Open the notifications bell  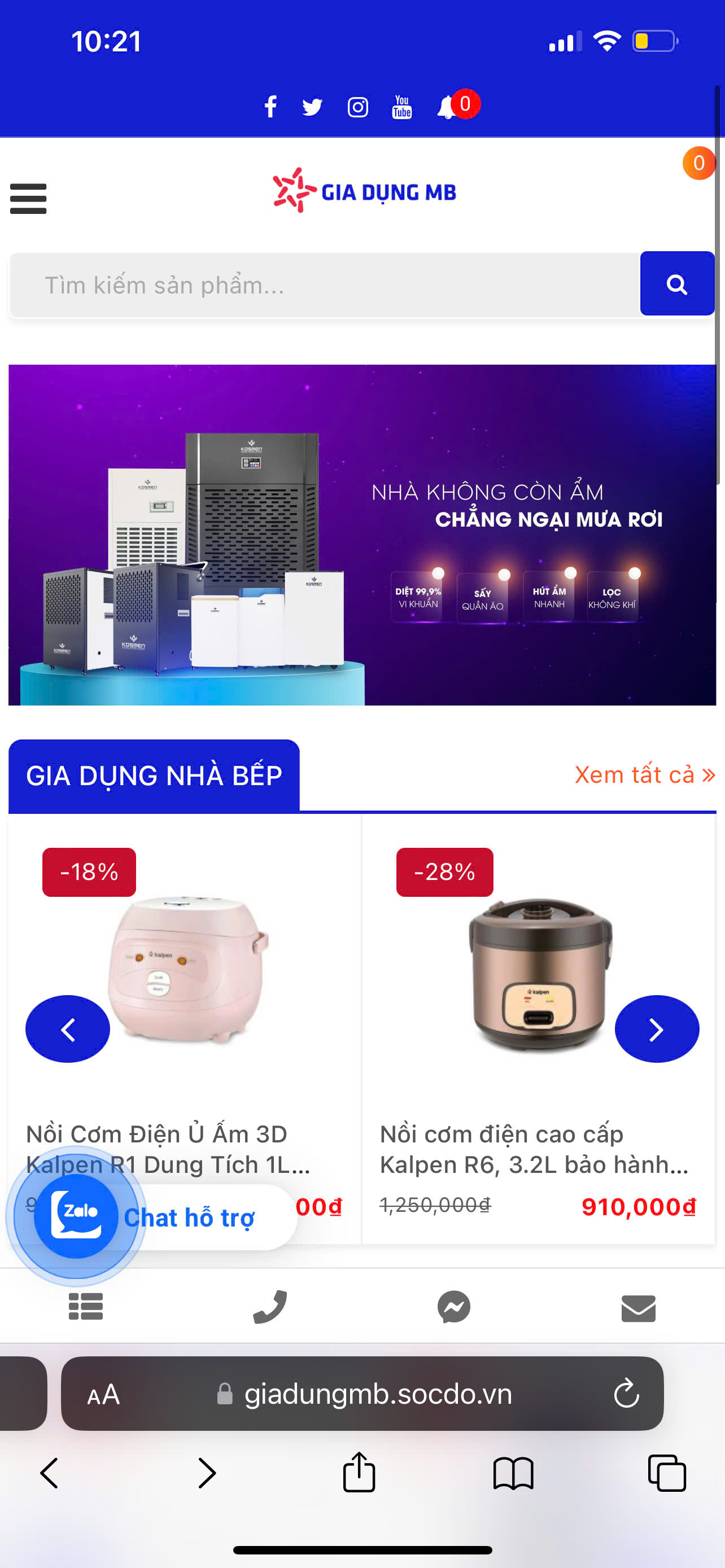(x=447, y=108)
